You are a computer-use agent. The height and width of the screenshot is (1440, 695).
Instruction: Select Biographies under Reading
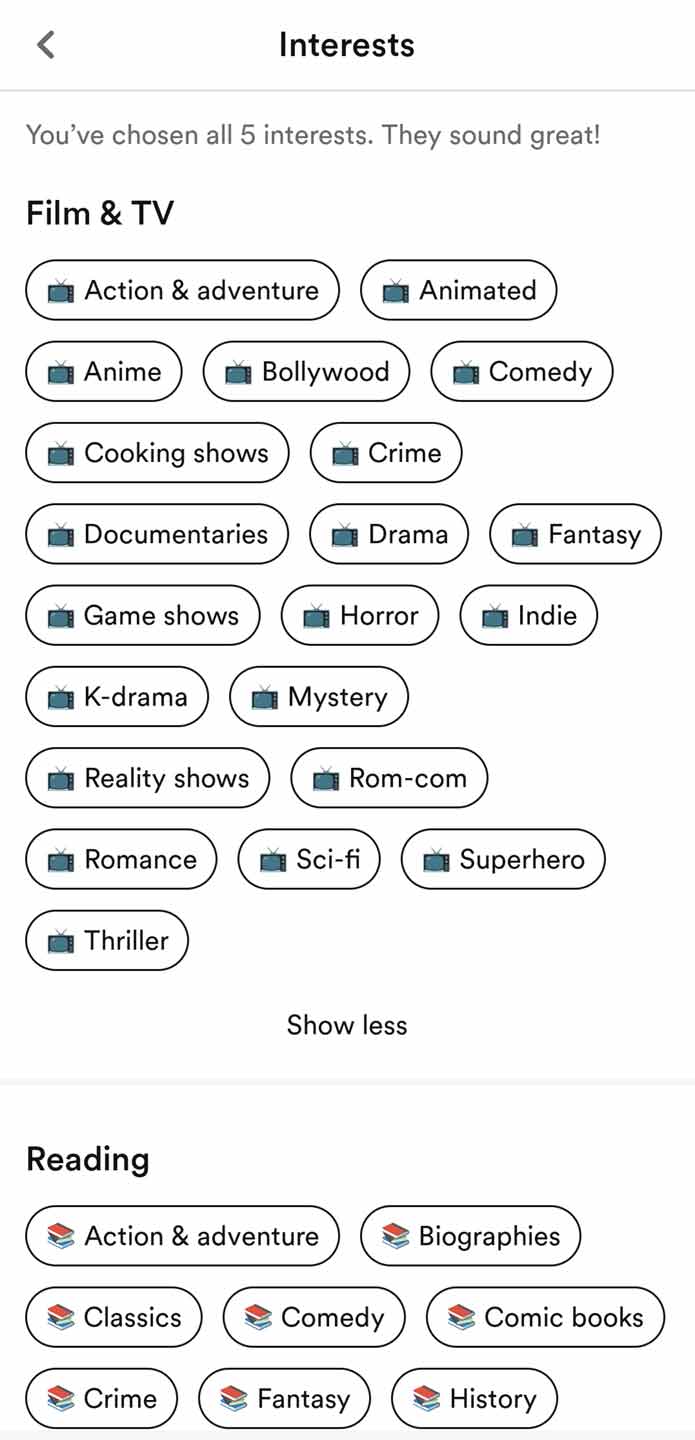(x=470, y=1236)
